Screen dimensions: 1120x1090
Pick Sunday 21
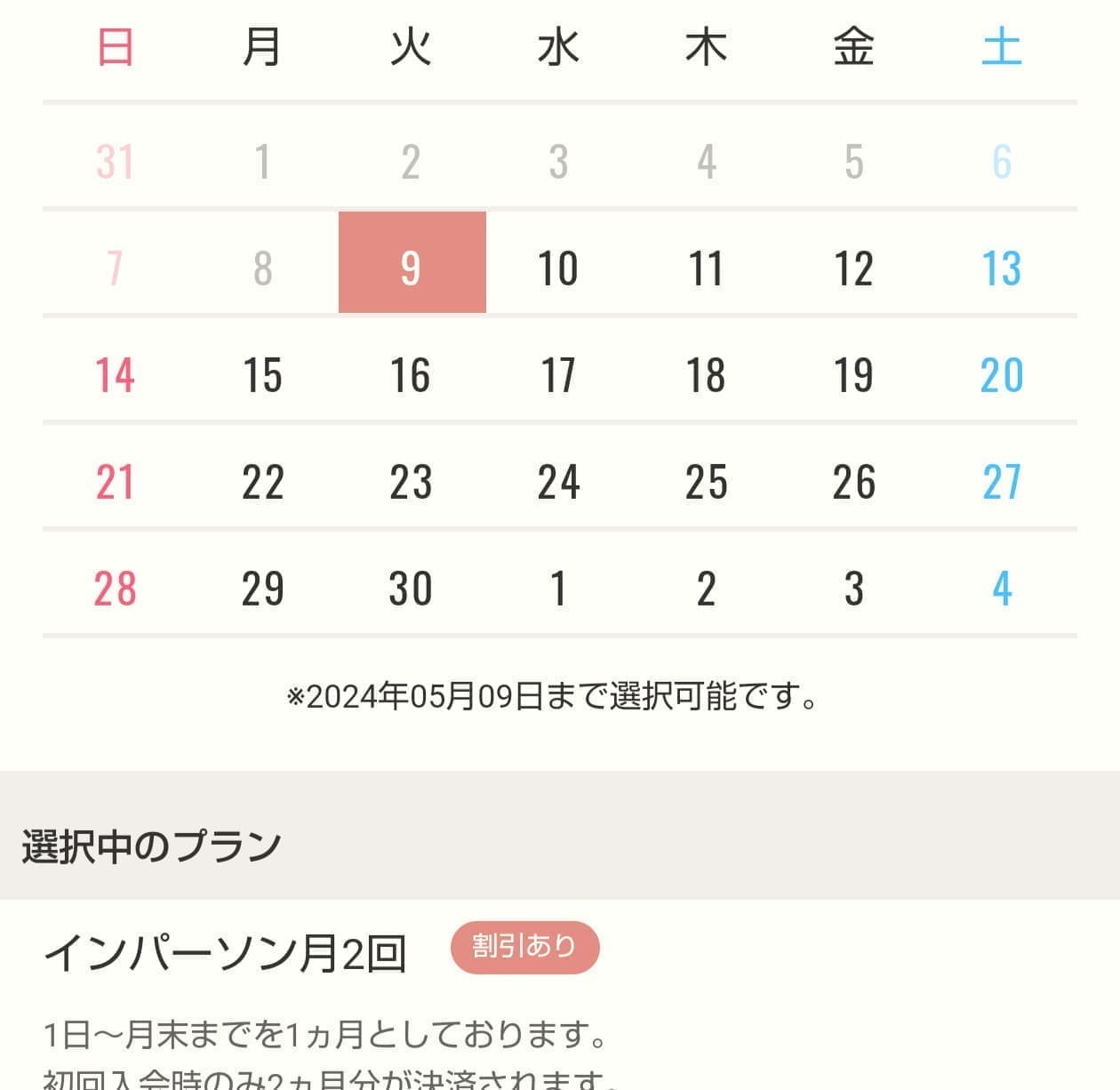[x=116, y=481]
